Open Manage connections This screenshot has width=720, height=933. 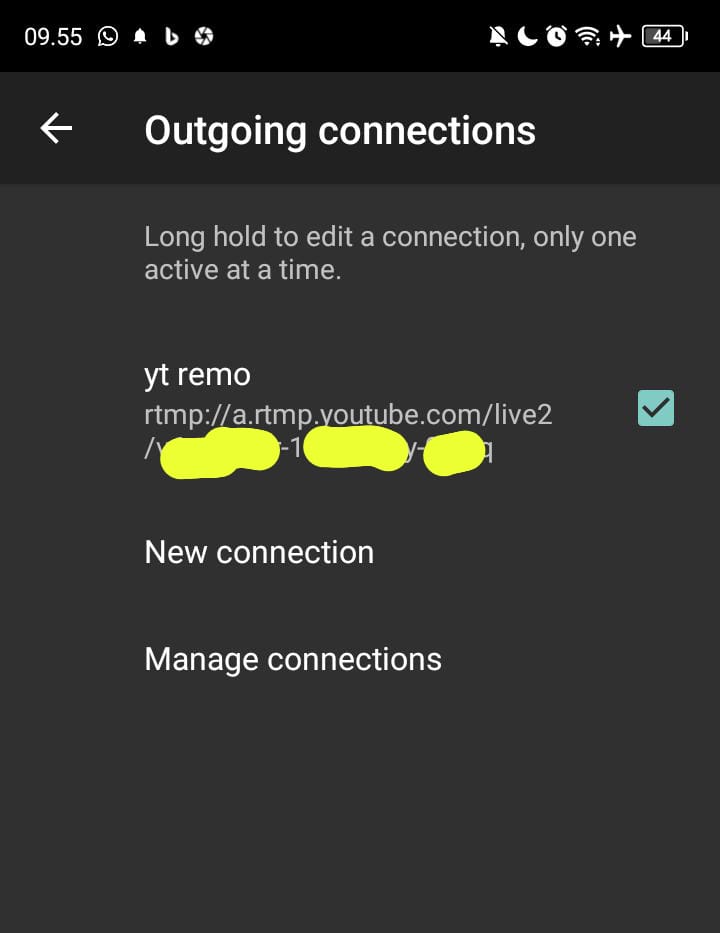click(x=293, y=659)
